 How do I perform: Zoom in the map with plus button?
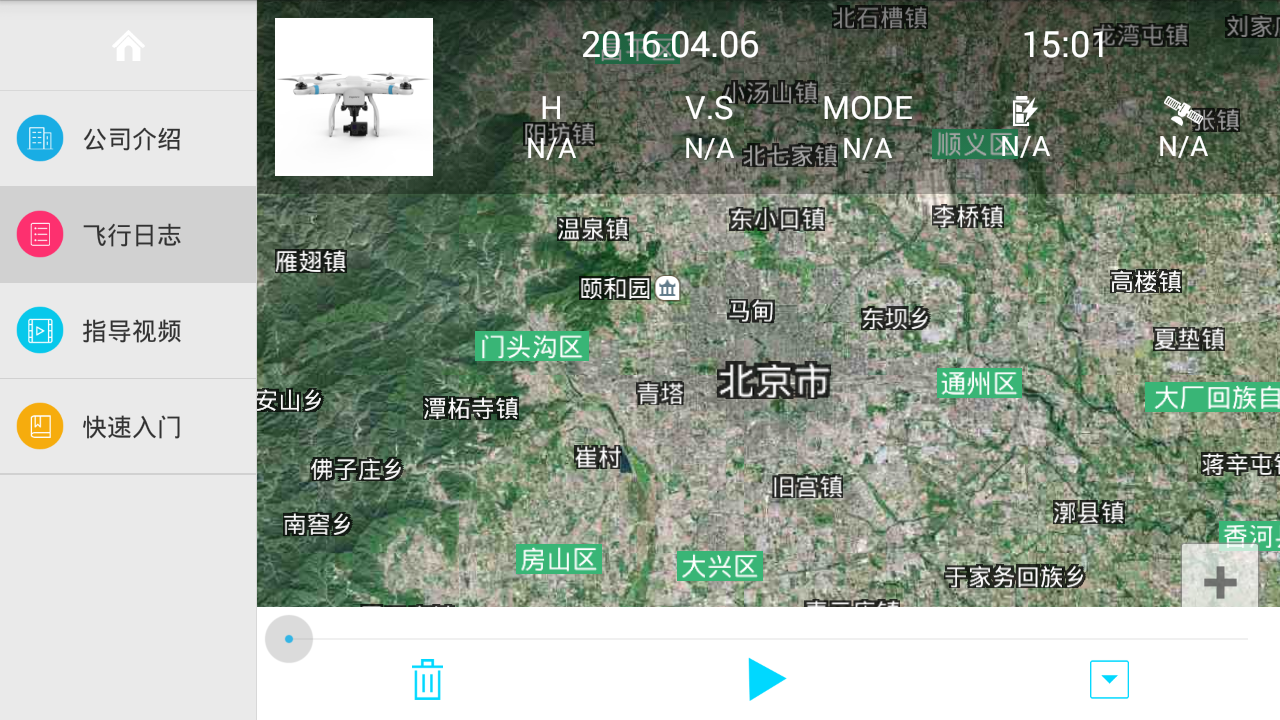(x=1219, y=582)
